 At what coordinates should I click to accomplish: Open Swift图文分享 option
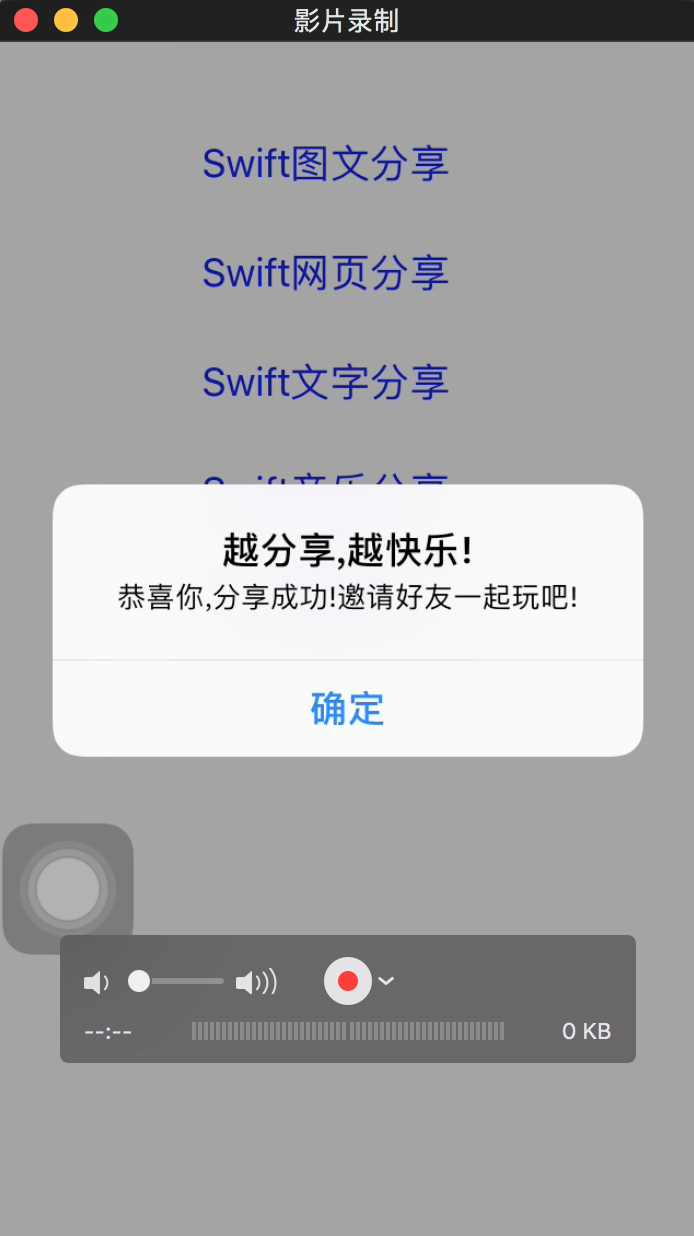[325, 163]
